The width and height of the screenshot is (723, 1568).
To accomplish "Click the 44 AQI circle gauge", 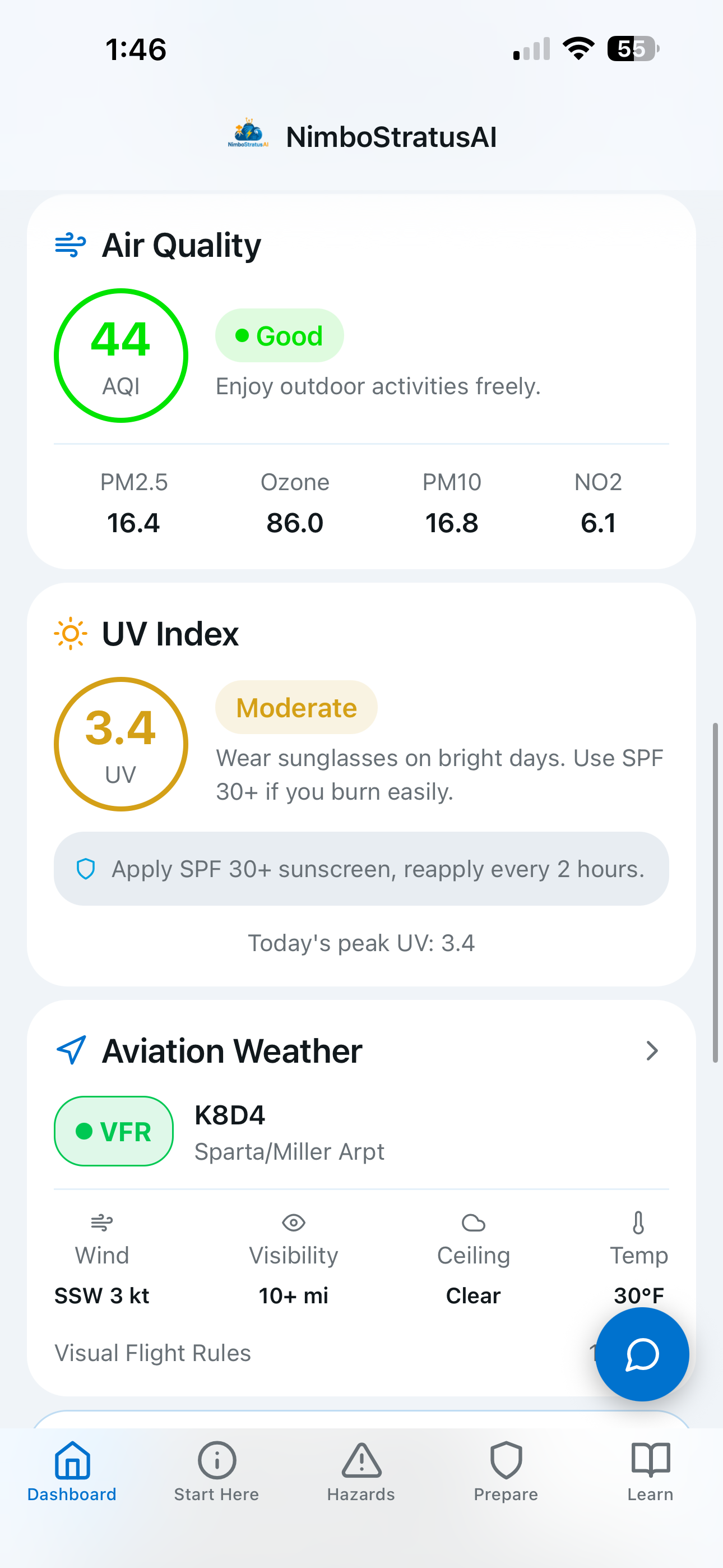I will [121, 356].
